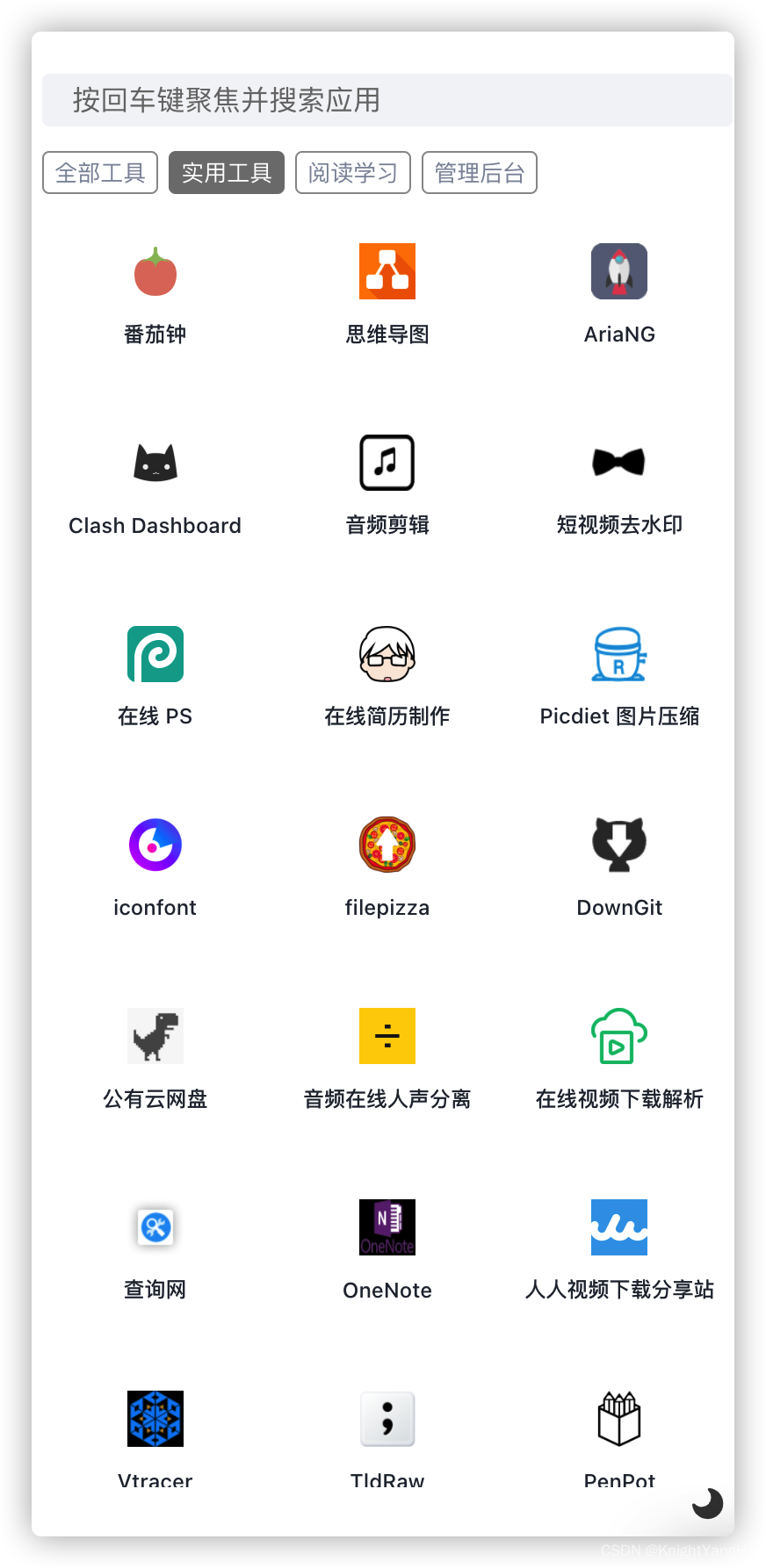Select the 实用工具 category chip
The image size is (766, 1568).
click(227, 173)
